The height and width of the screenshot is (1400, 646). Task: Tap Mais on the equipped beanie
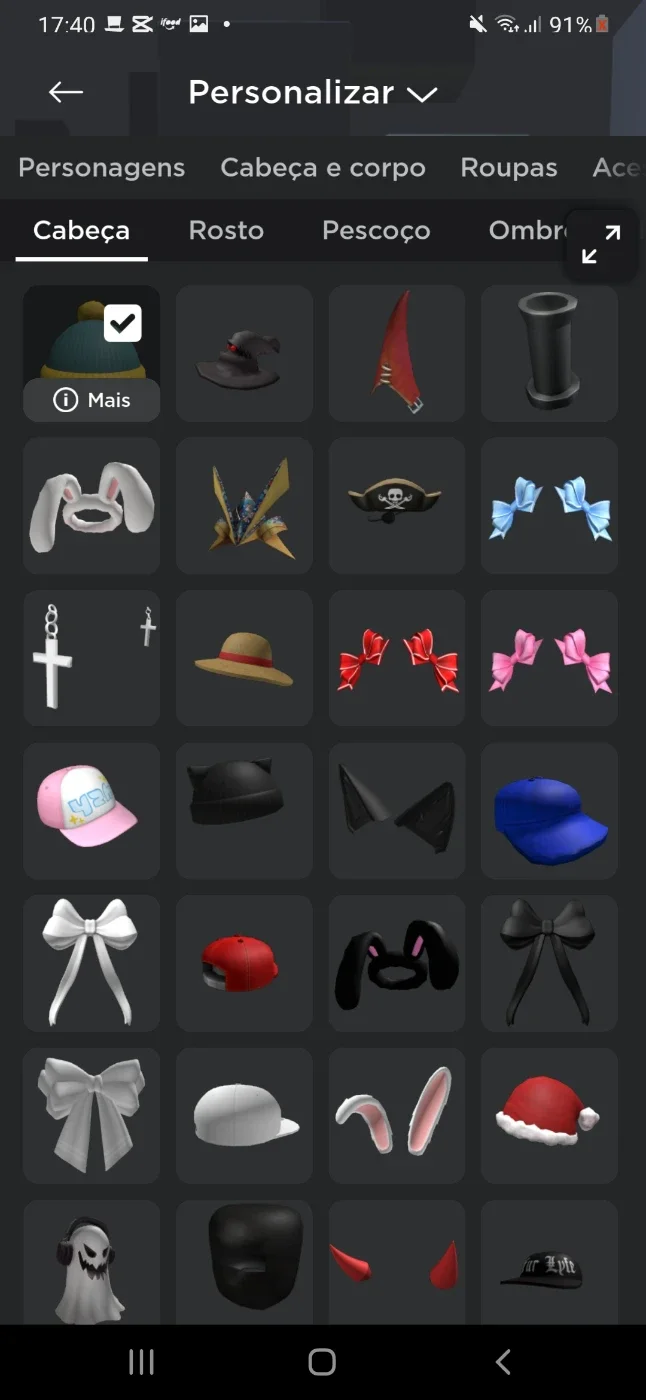pos(92,400)
